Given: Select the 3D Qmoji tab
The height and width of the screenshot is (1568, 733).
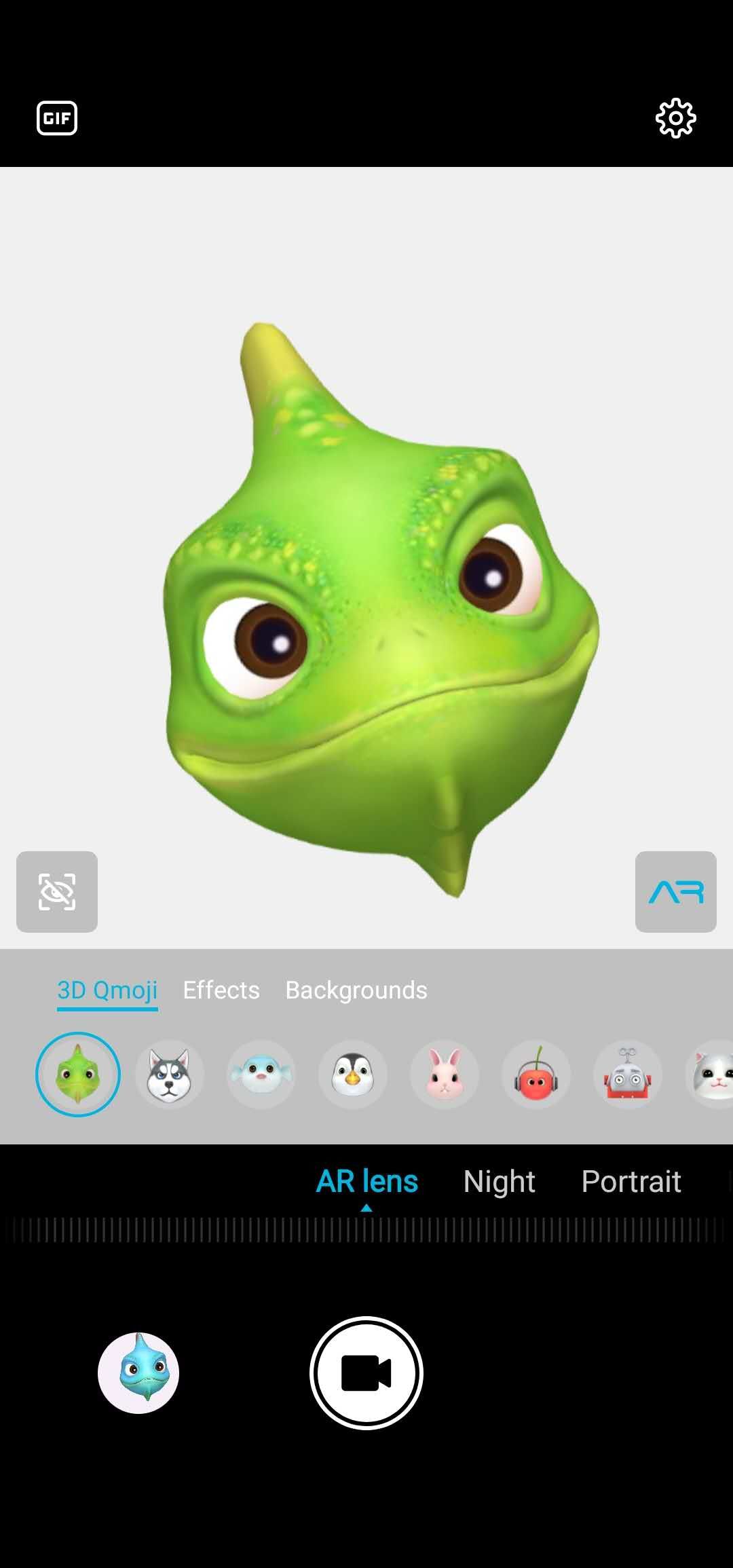Looking at the screenshot, I should click(107, 990).
